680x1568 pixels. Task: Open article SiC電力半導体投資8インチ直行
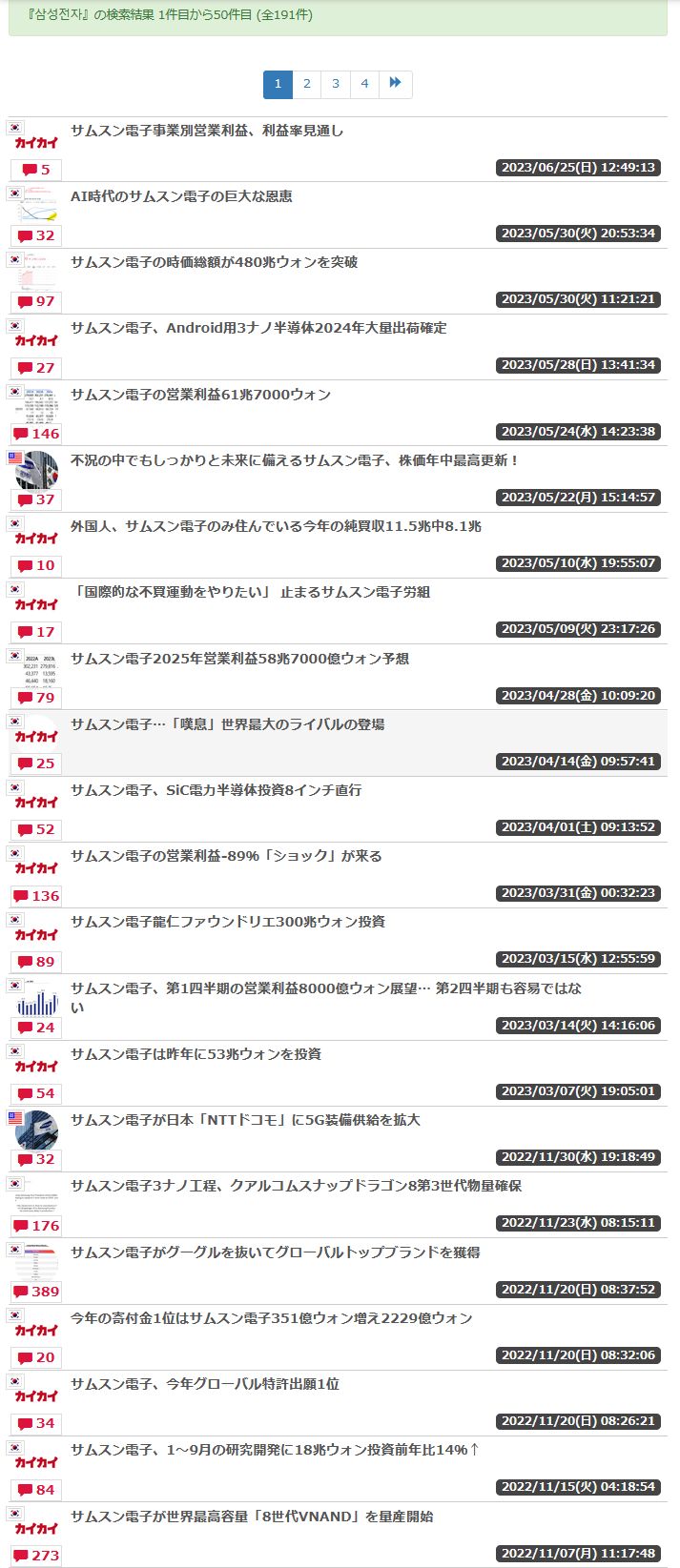pyautogui.click(x=216, y=790)
